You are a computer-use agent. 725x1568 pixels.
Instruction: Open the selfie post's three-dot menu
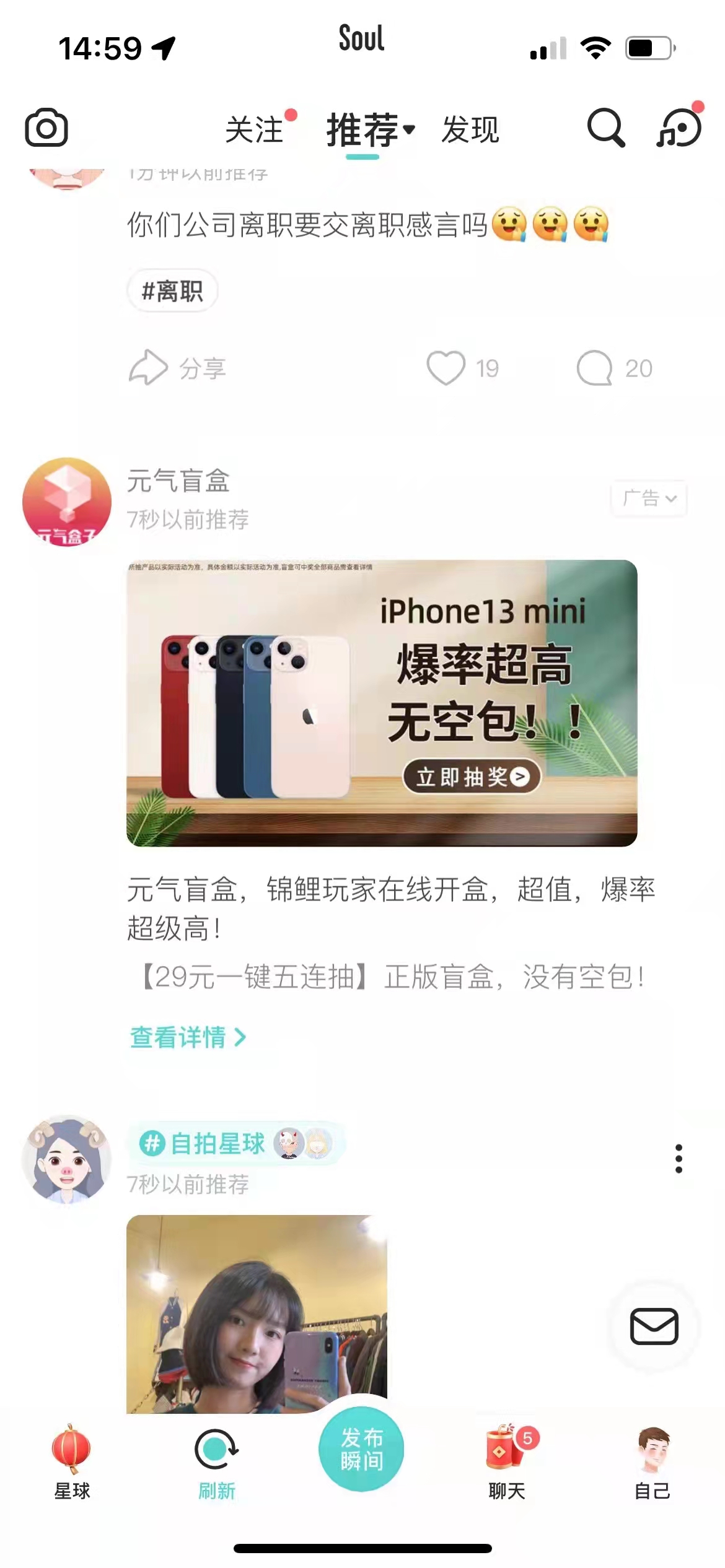tap(679, 1158)
